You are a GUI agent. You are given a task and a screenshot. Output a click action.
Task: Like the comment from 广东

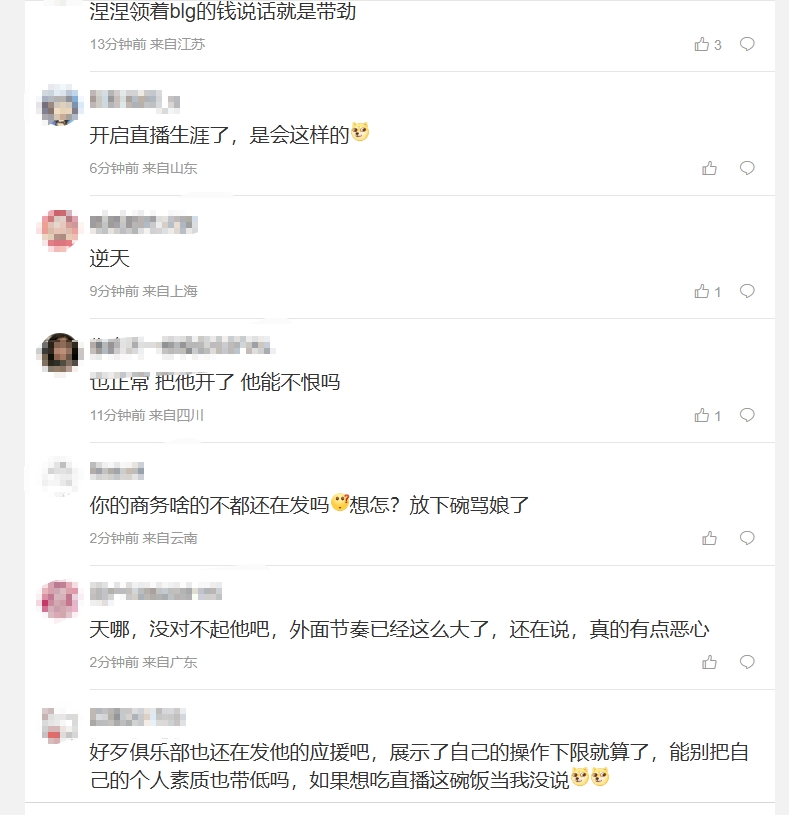pos(710,662)
